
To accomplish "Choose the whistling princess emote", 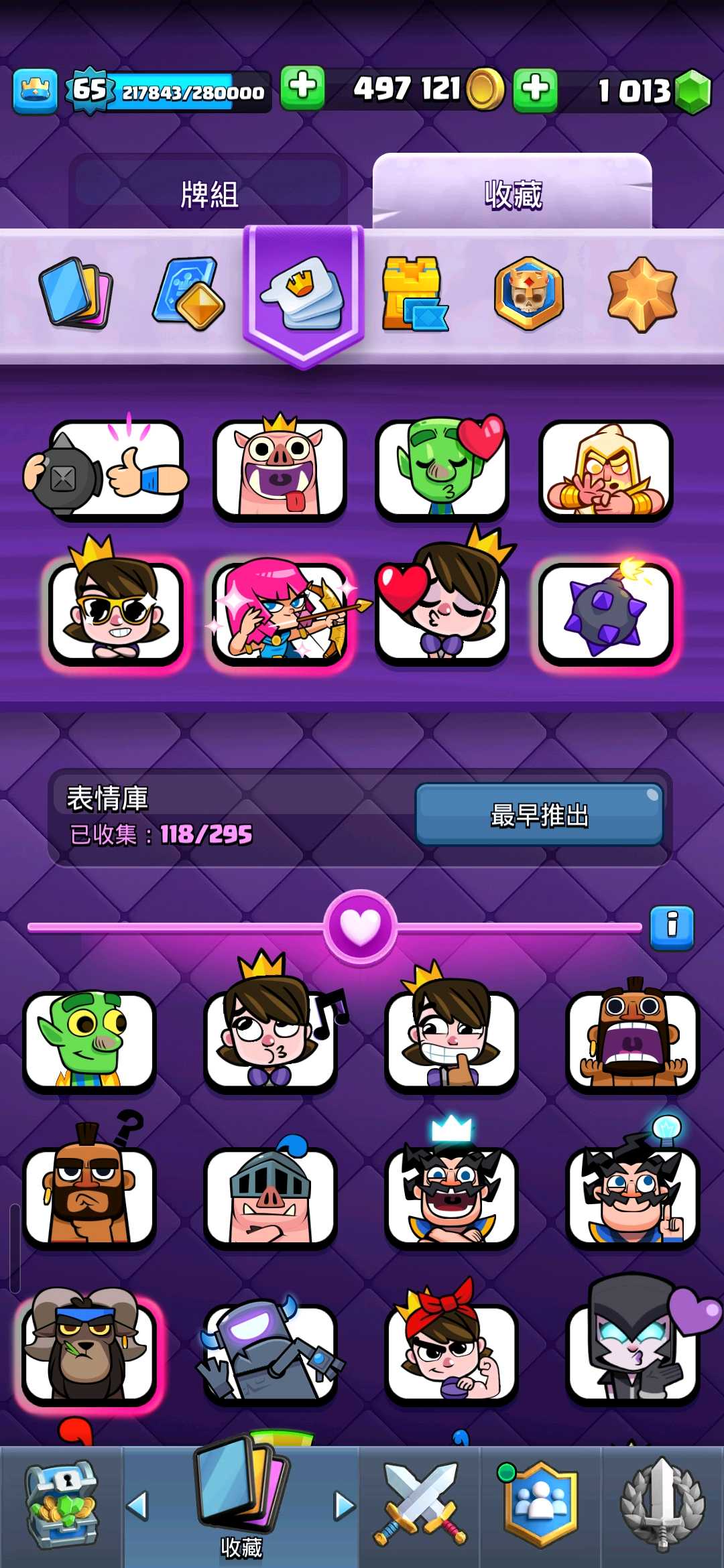I will point(270,1041).
